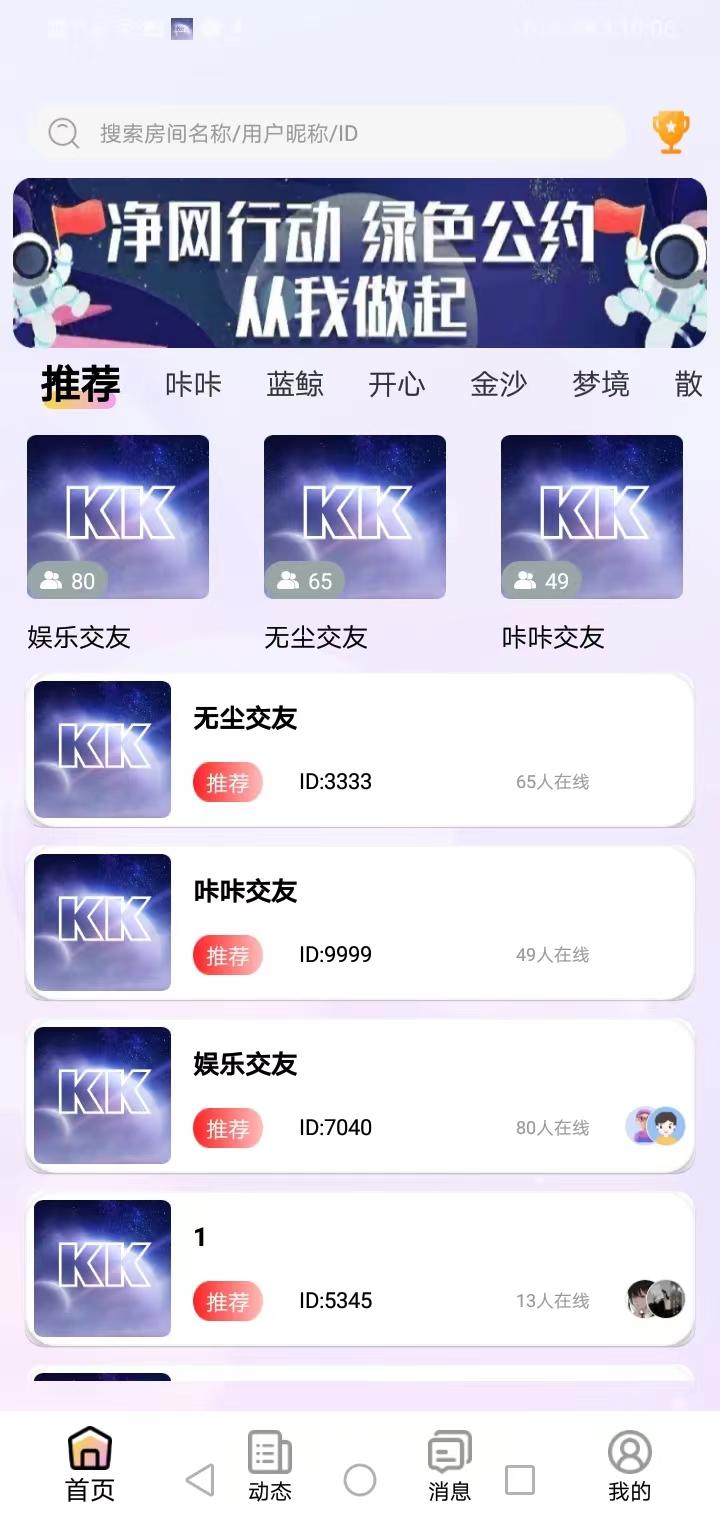Open the 净网行动 banner

tap(360, 263)
